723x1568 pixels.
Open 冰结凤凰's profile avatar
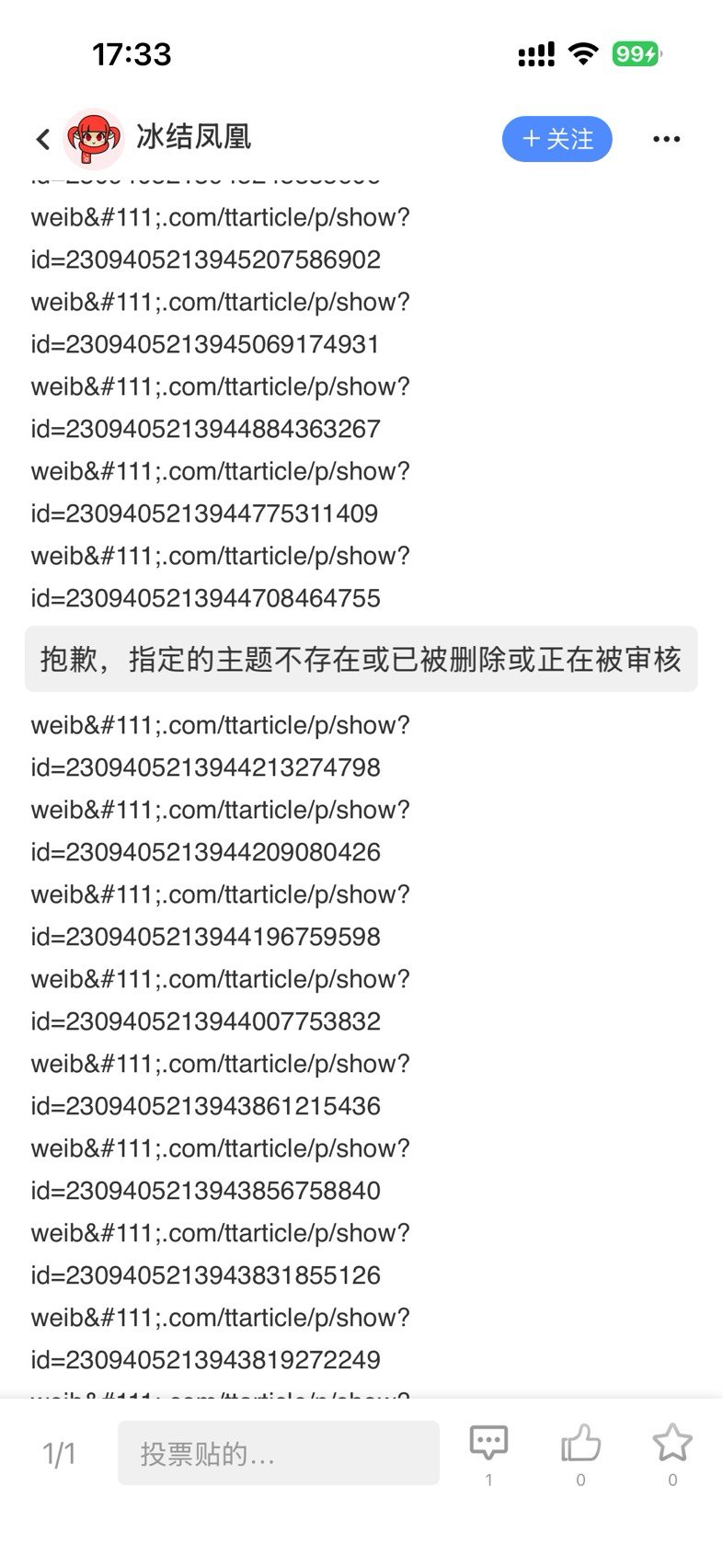point(93,139)
